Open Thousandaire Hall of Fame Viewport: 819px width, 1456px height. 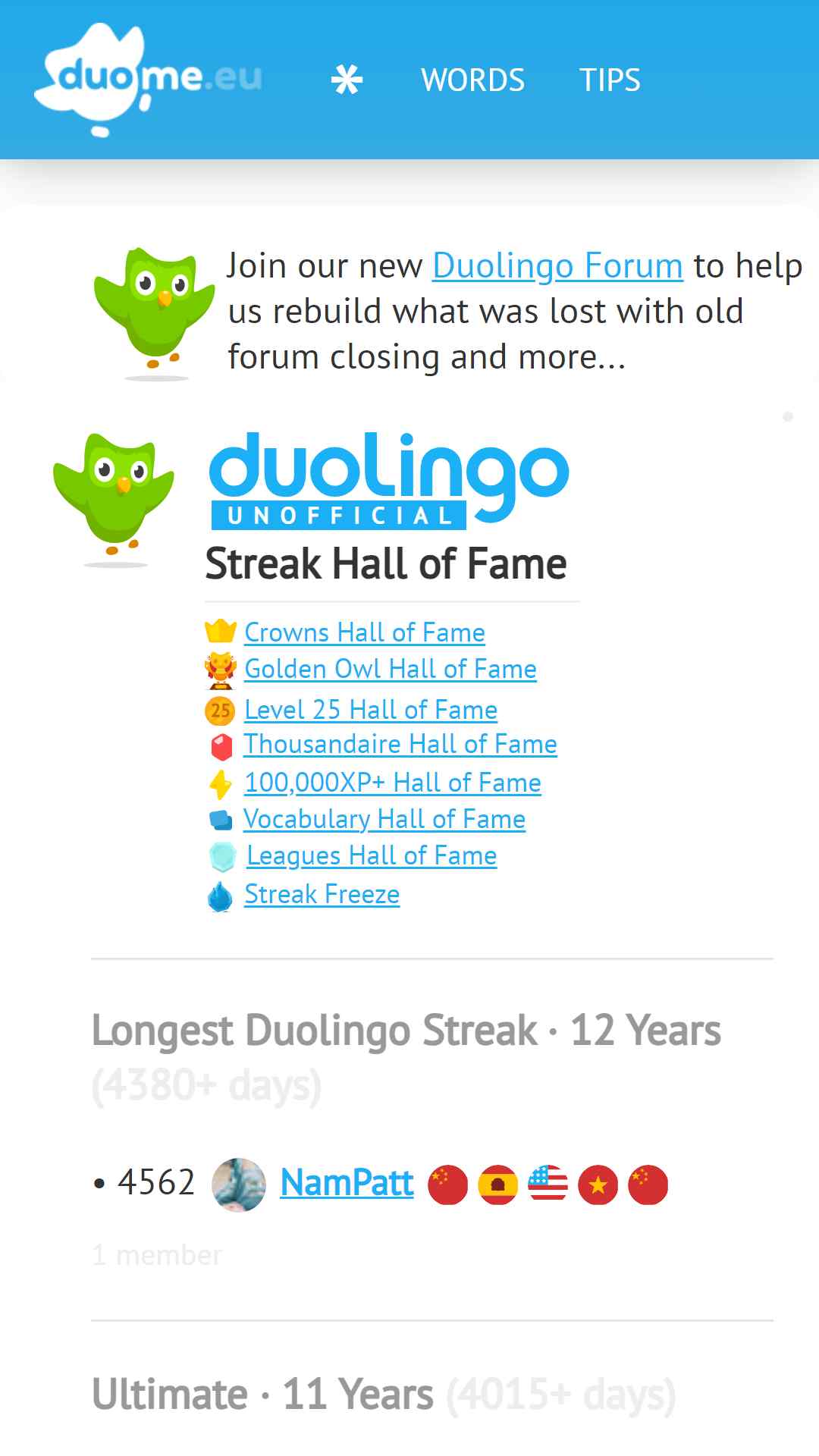point(400,744)
